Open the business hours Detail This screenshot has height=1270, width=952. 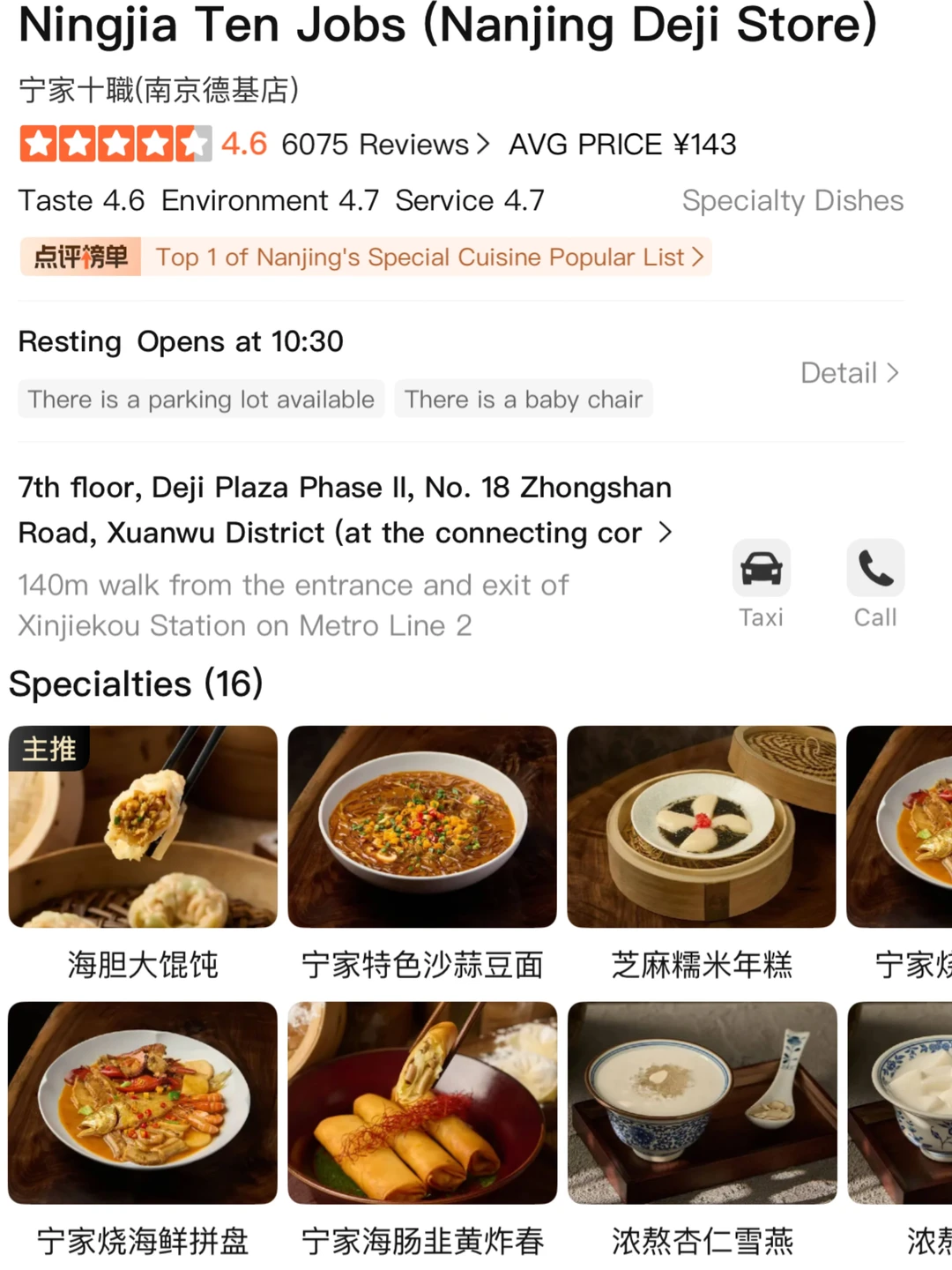849,373
